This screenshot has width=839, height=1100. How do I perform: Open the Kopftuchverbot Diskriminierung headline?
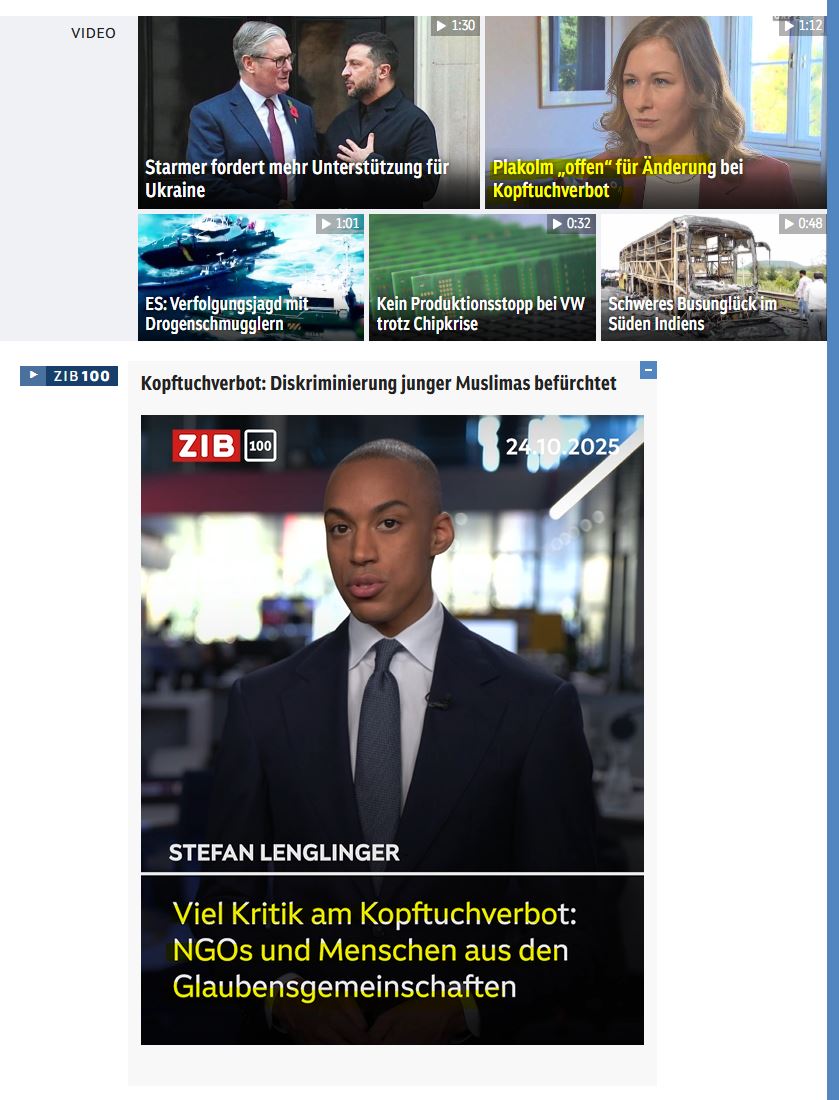[378, 384]
